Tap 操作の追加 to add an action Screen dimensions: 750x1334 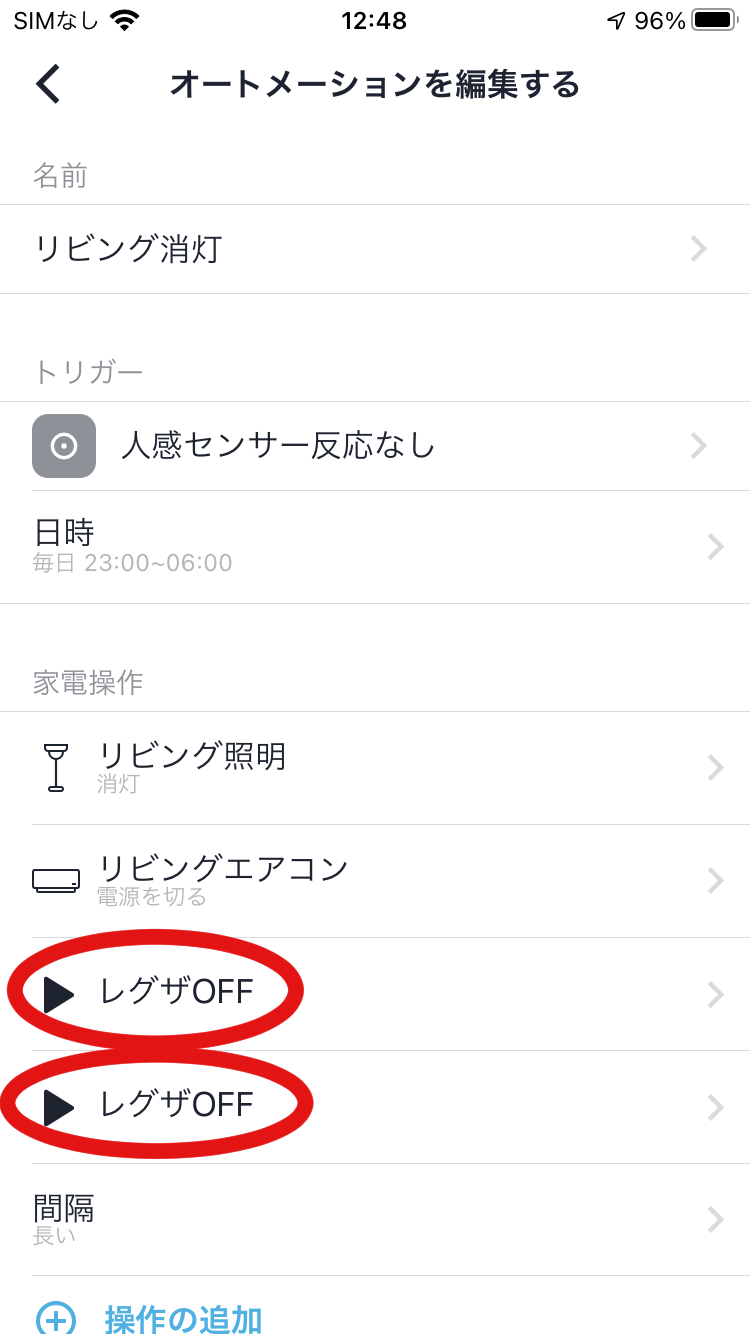coord(182,1318)
